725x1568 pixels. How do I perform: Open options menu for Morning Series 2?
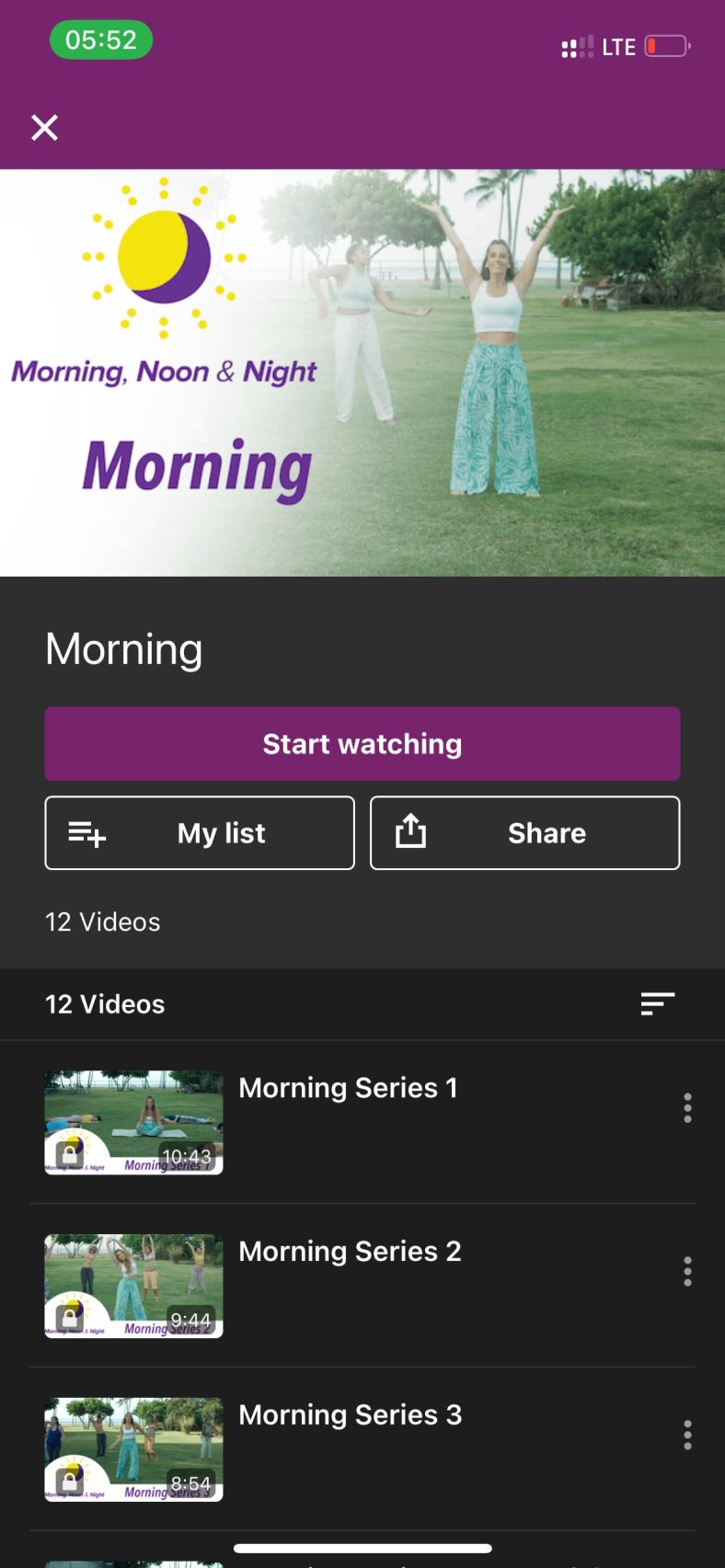(x=687, y=1271)
